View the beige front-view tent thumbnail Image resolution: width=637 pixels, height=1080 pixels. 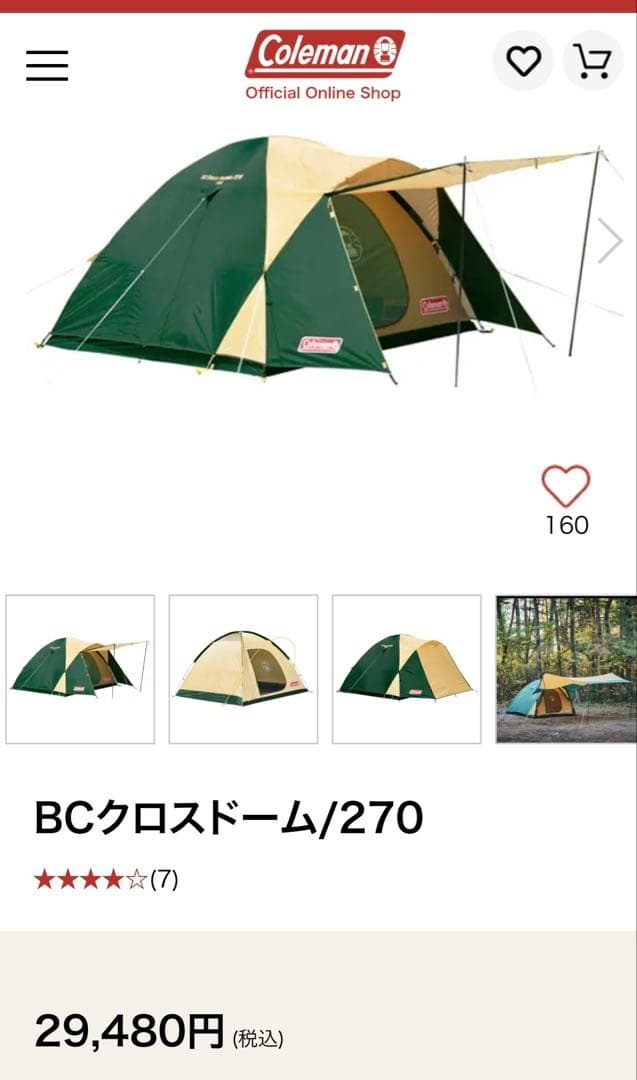click(243, 669)
